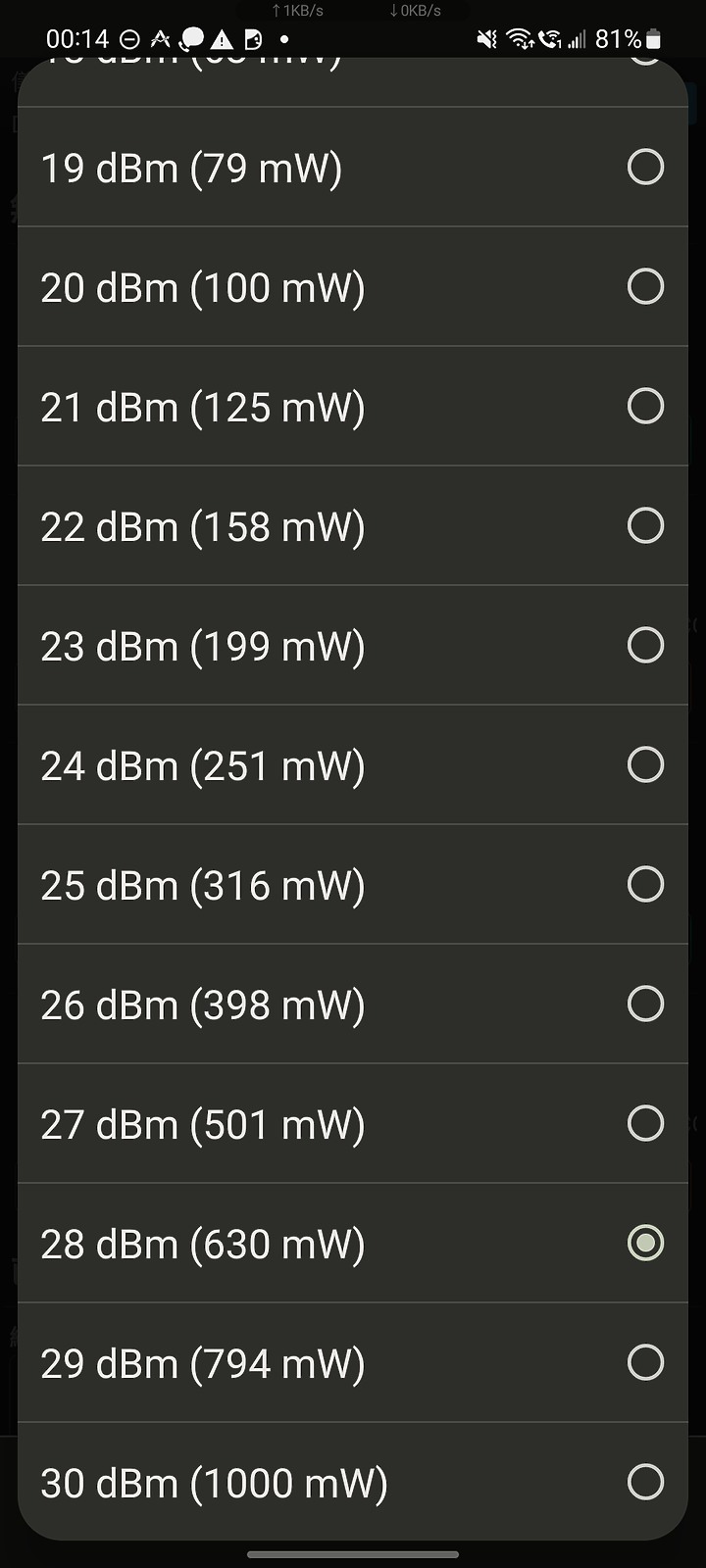
Task: Choose 20 dBm (100 mW) power
Action: [x=353, y=287]
